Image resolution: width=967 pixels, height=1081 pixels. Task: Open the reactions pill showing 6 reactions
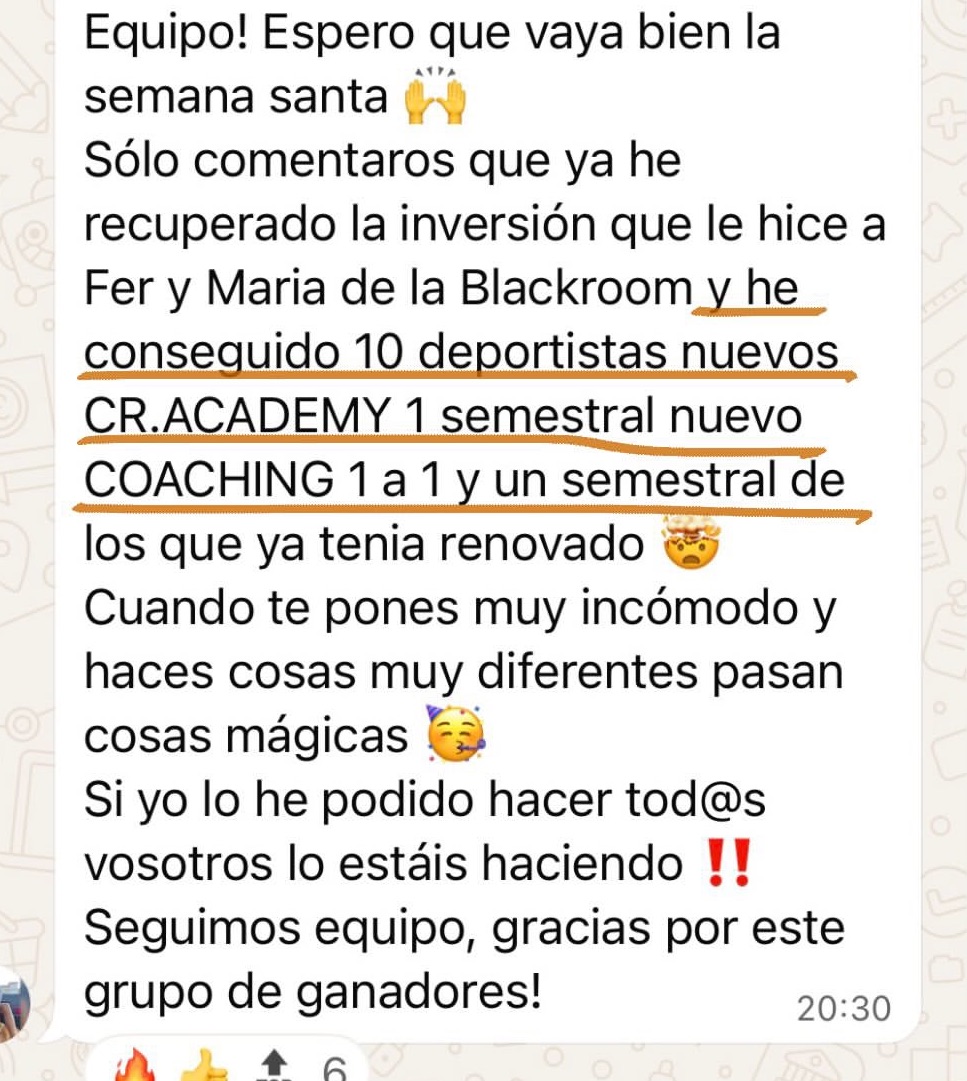(229, 1062)
